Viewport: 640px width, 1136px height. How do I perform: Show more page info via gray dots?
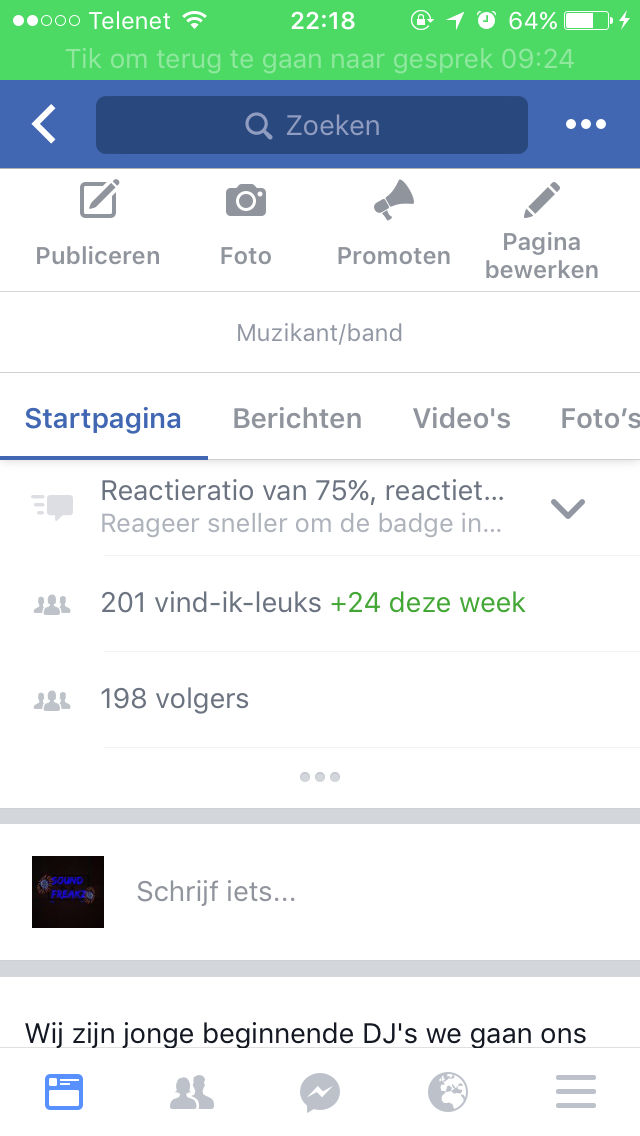[x=320, y=777]
